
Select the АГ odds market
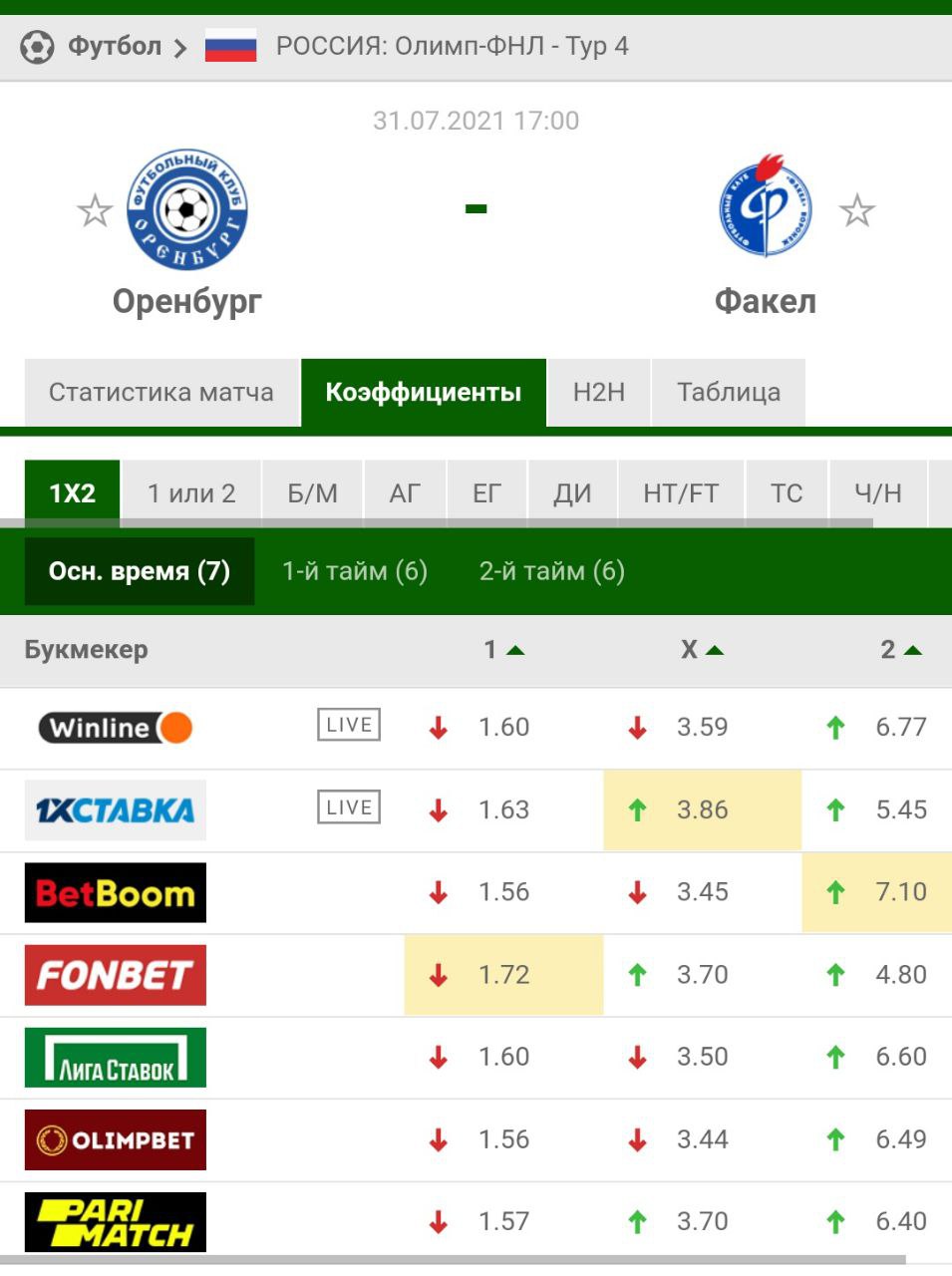[x=405, y=493]
